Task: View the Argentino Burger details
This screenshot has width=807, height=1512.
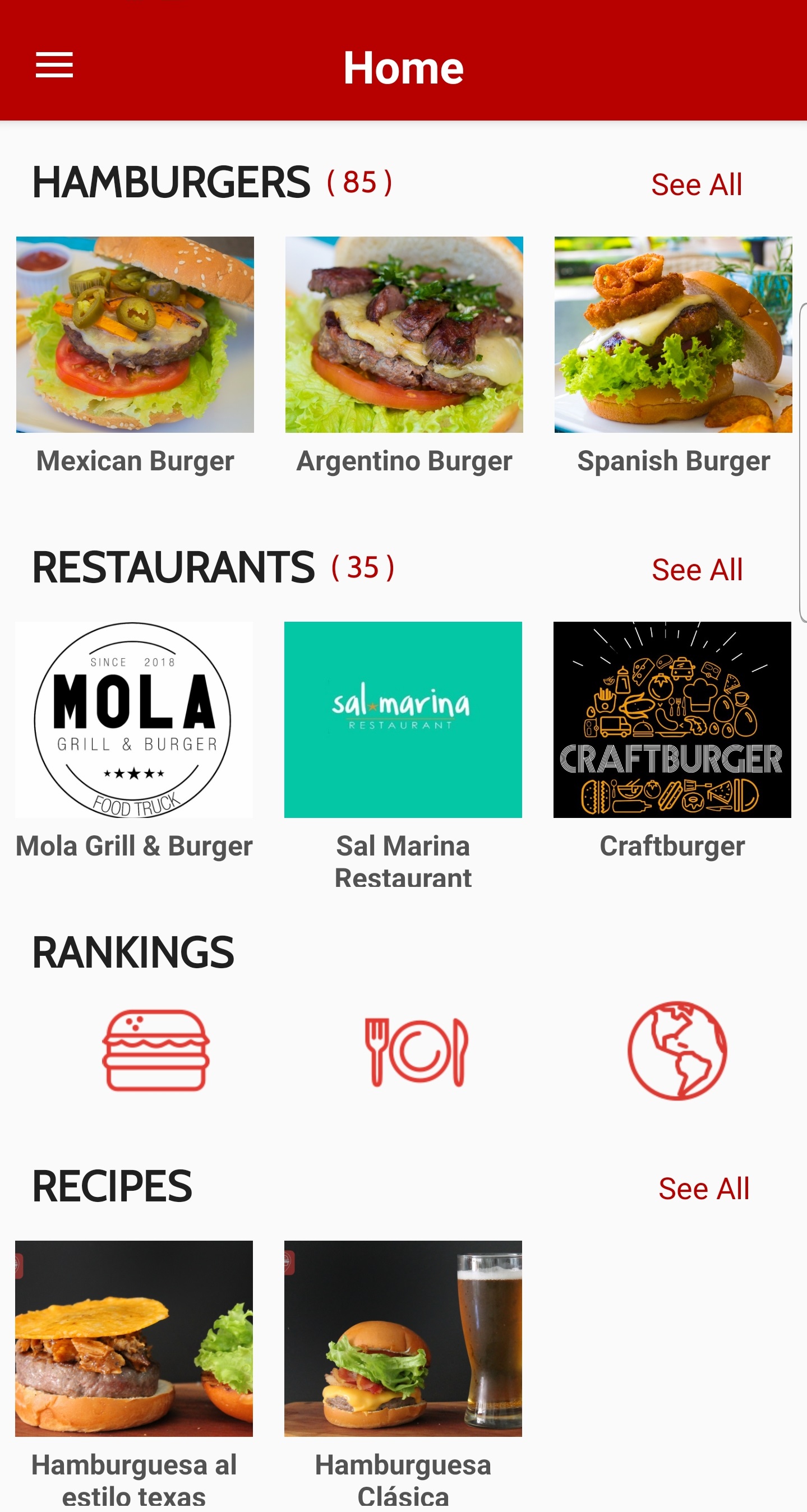Action: [x=404, y=335]
